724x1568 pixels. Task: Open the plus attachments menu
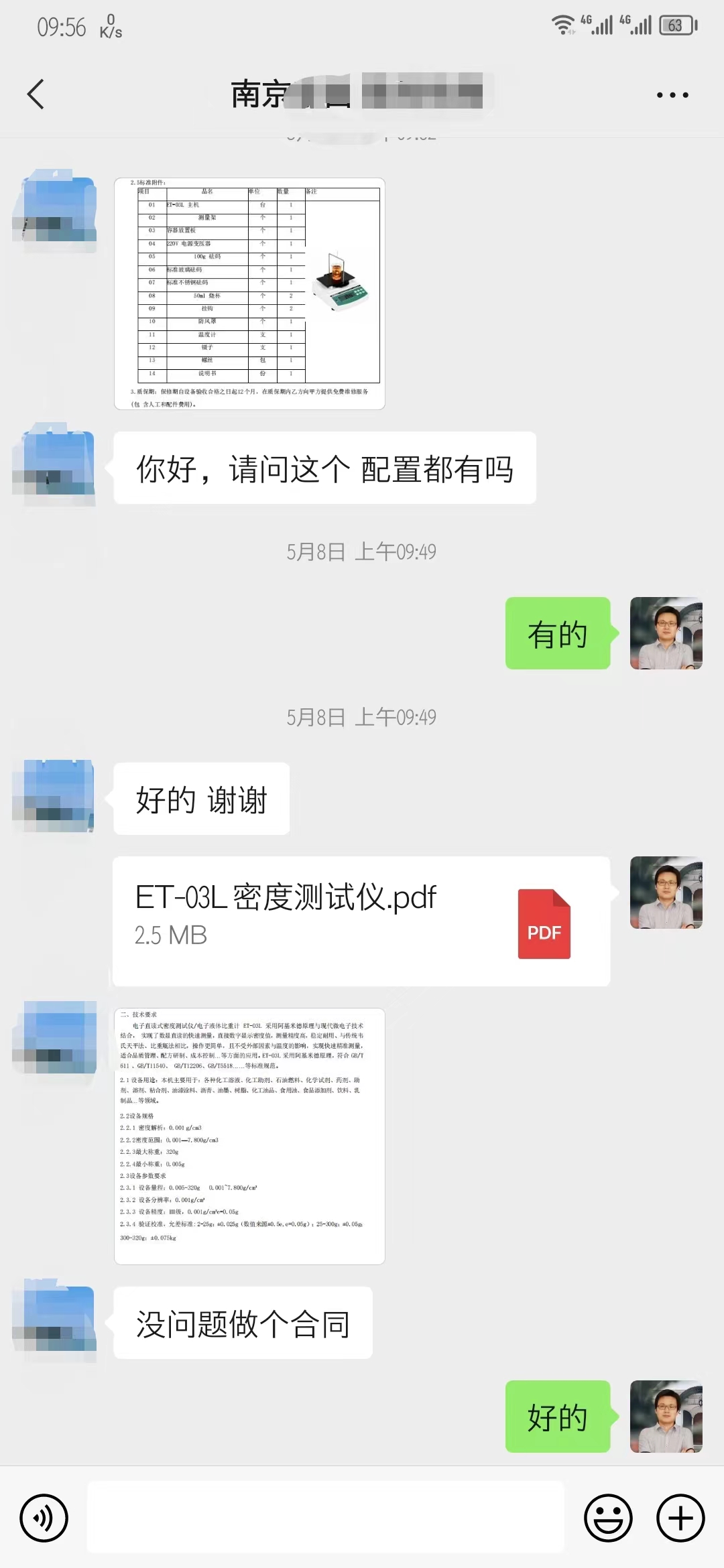(x=680, y=1518)
